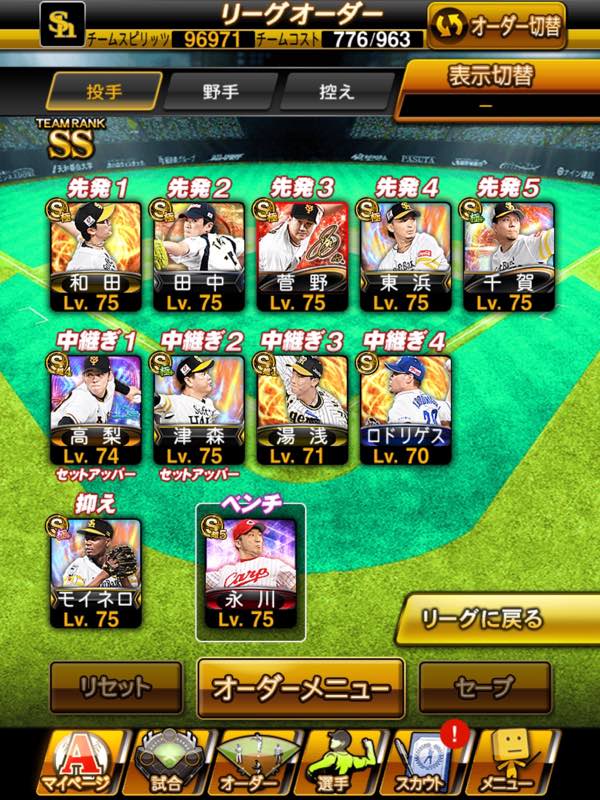Screen dimensions: 600x800
Task: Open the オーダーメニュー
Action: pyautogui.click(x=300, y=688)
